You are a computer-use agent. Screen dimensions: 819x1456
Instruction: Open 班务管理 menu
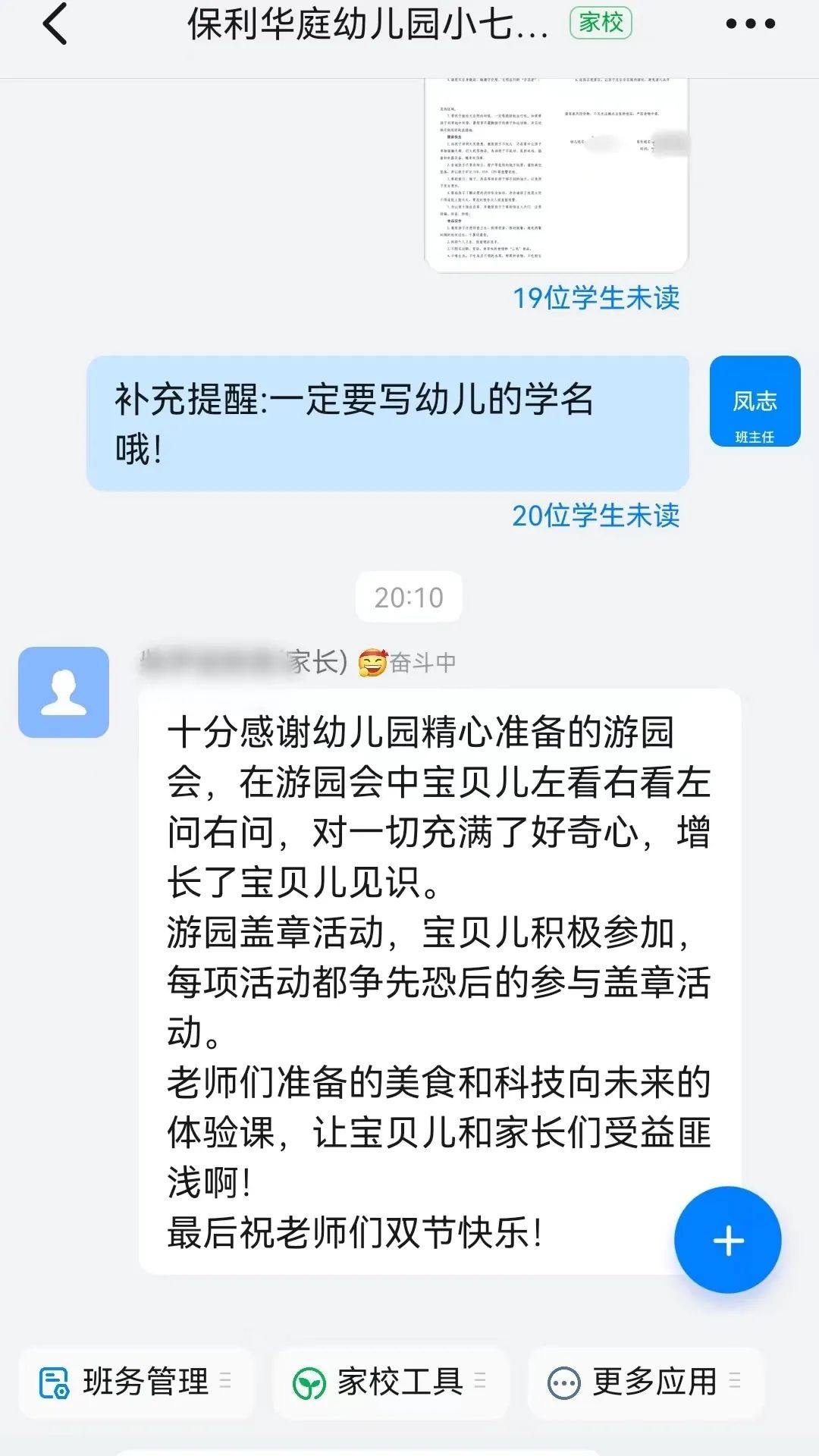pyautogui.click(x=136, y=1382)
